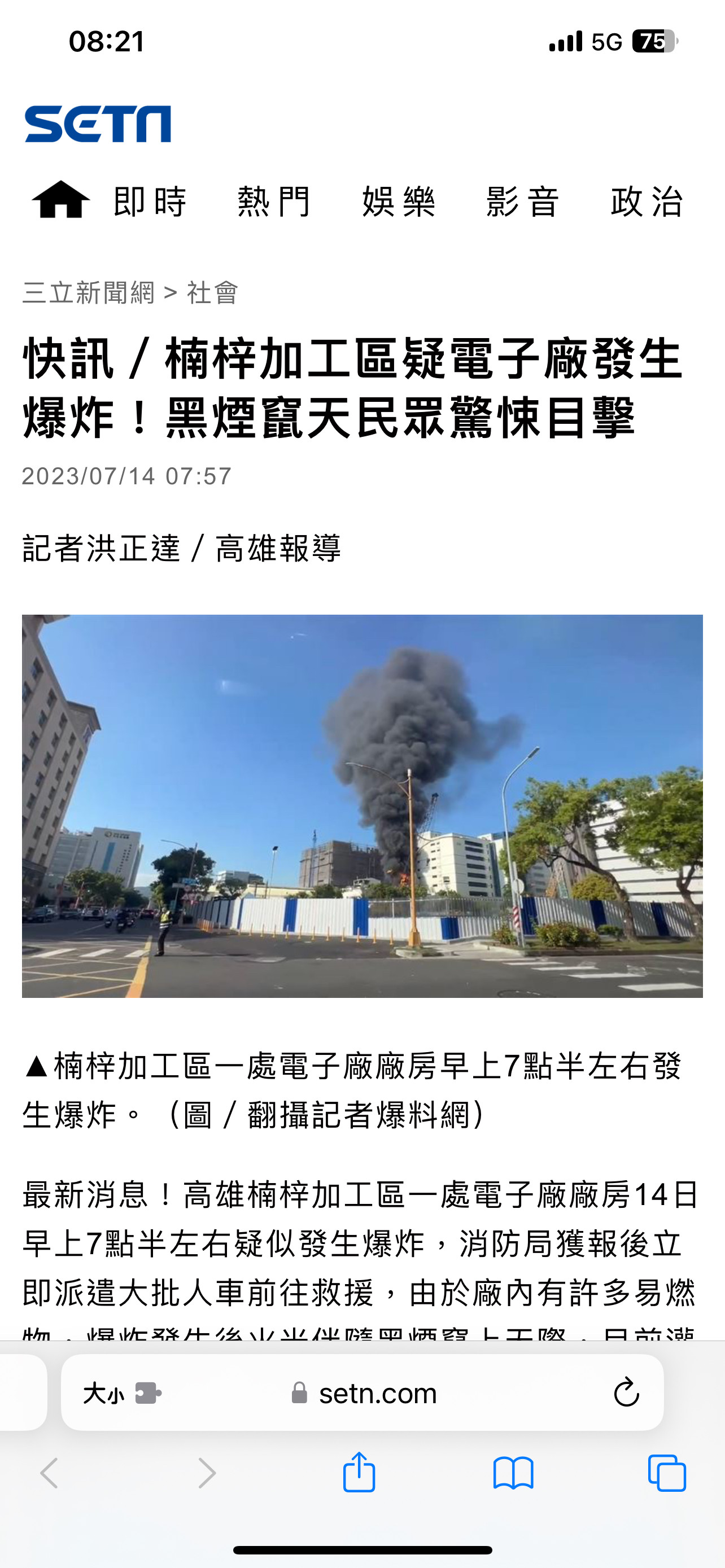Viewport: 725px width, 1568px height.
Task: Reload the page
Action: 626,1392
